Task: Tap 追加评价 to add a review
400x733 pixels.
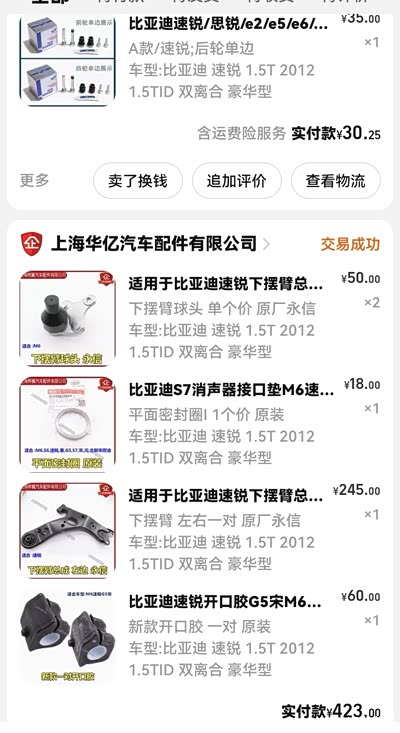Action: 237,181
